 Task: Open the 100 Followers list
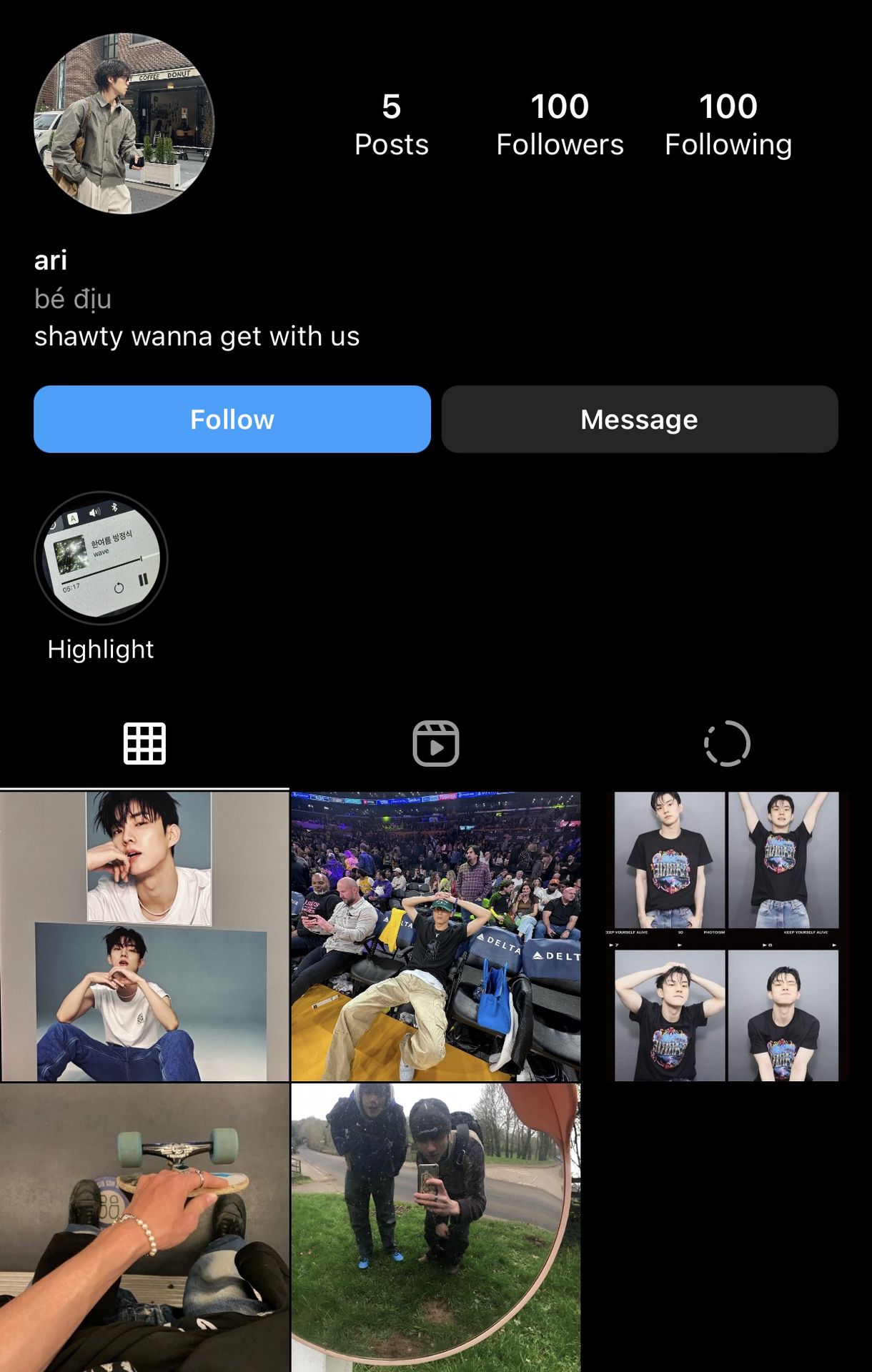[x=560, y=124]
